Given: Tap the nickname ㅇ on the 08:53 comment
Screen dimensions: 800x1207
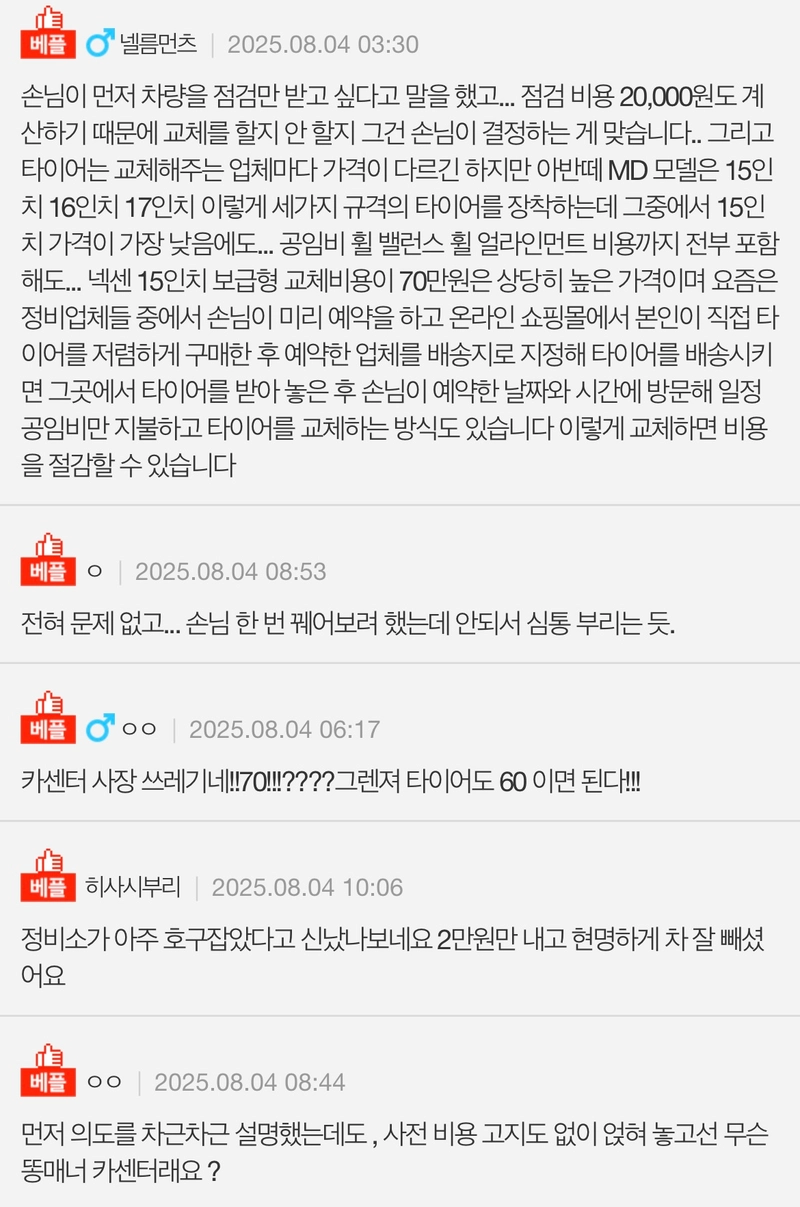Looking at the screenshot, I should (96, 572).
